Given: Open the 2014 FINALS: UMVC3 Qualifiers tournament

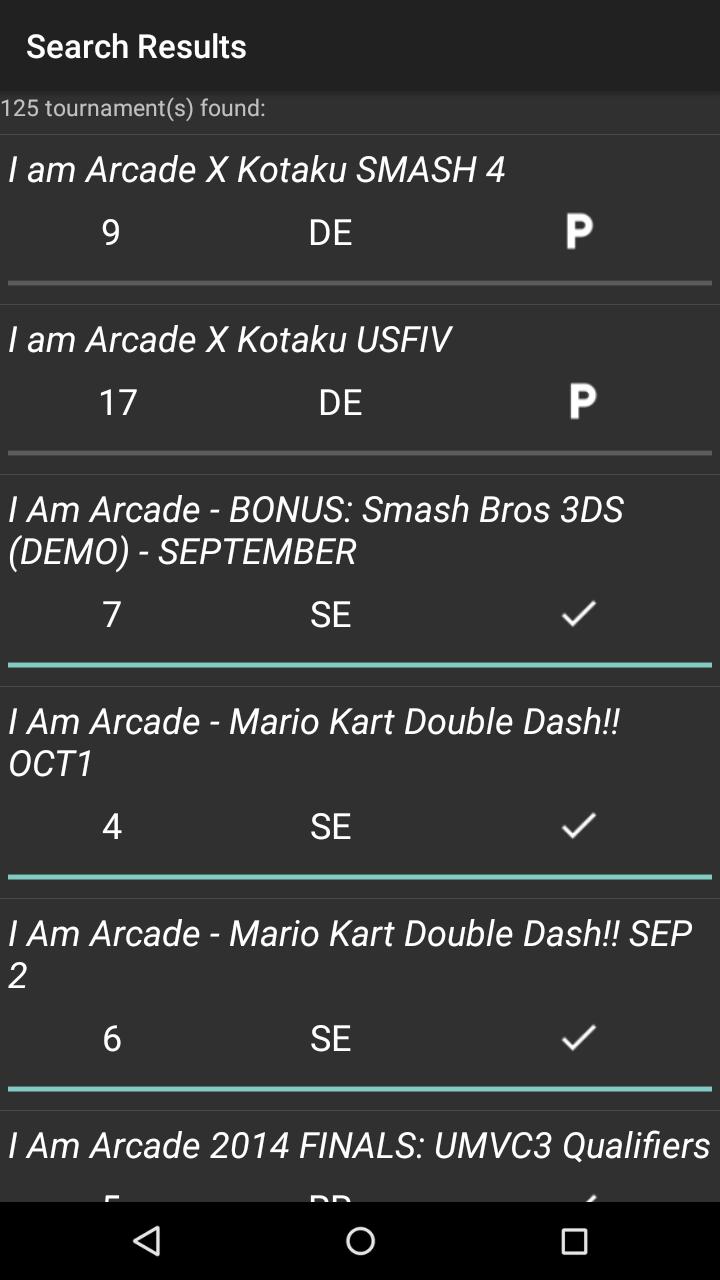Looking at the screenshot, I should [x=358, y=1145].
